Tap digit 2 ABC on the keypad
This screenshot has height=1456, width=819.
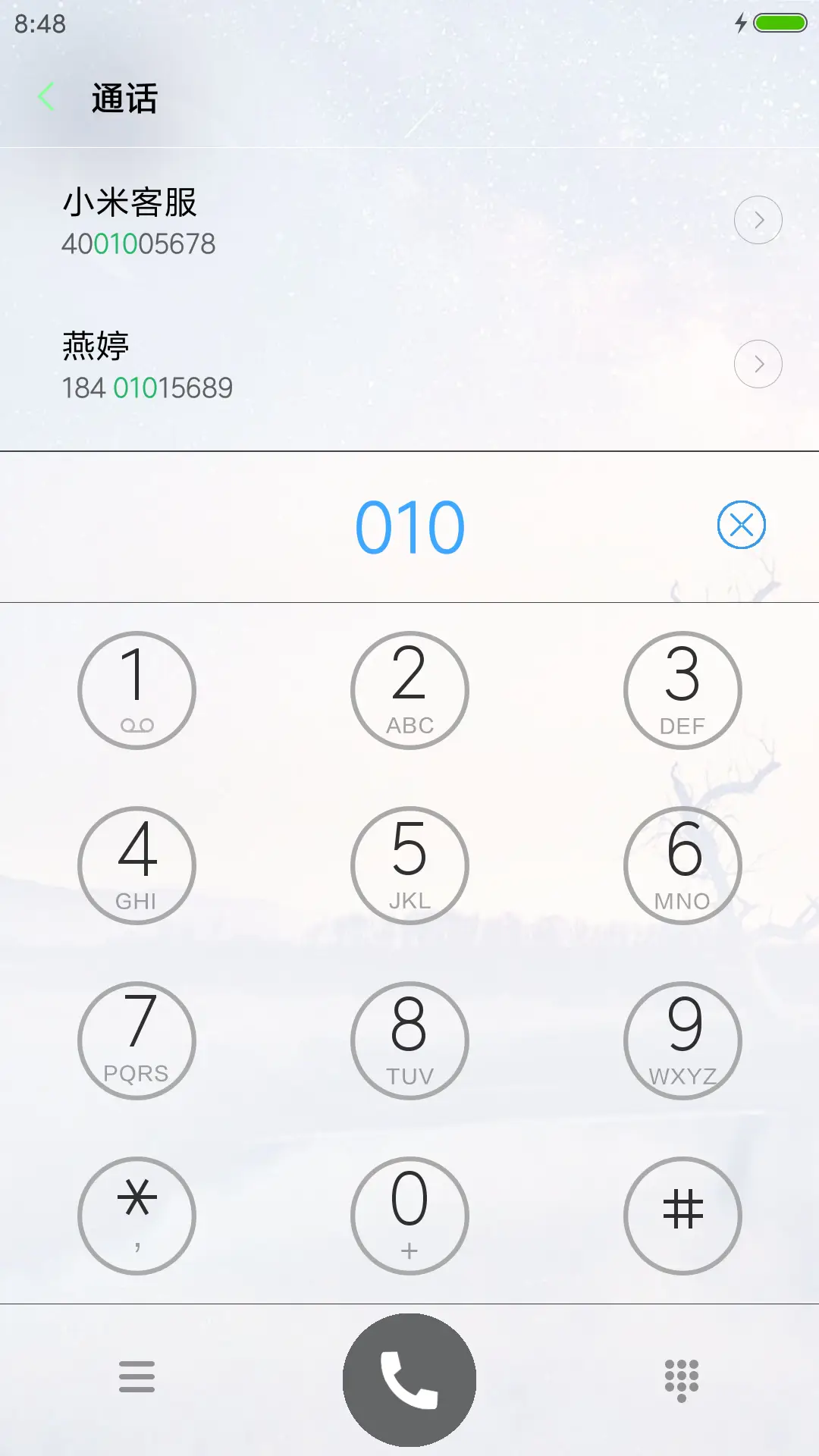[x=409, y=690]
